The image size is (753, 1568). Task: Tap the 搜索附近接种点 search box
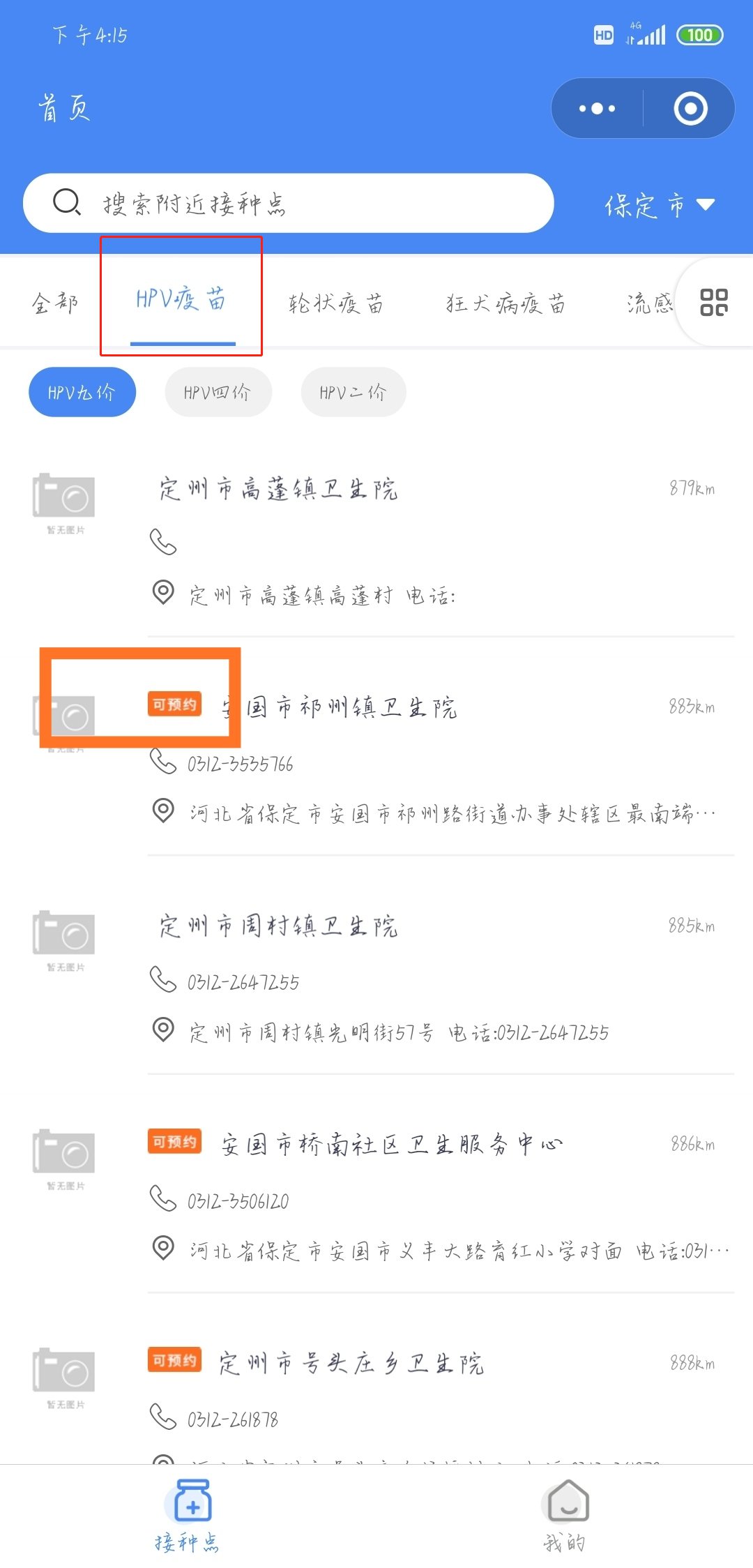click(288, 204)
